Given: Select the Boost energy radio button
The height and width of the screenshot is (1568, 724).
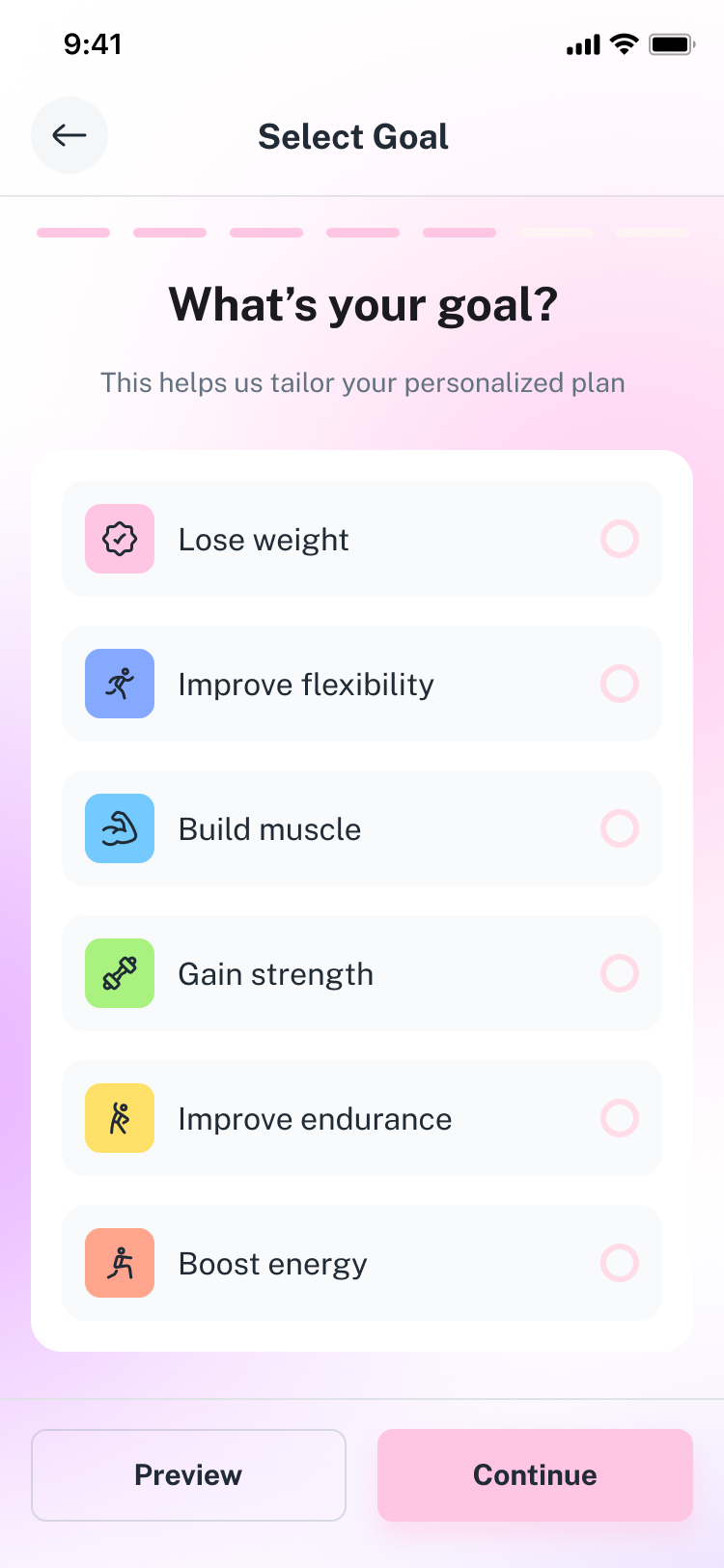Looking at the screenshot, I should [x=619, y=1263].
